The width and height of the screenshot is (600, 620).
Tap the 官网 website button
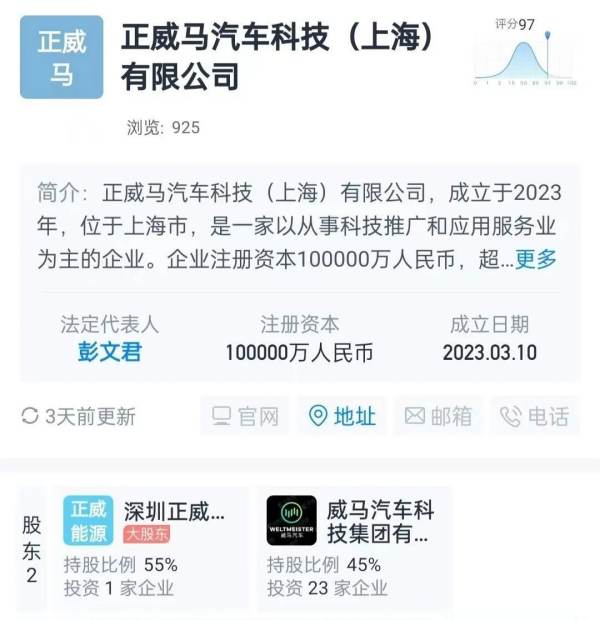245,416
